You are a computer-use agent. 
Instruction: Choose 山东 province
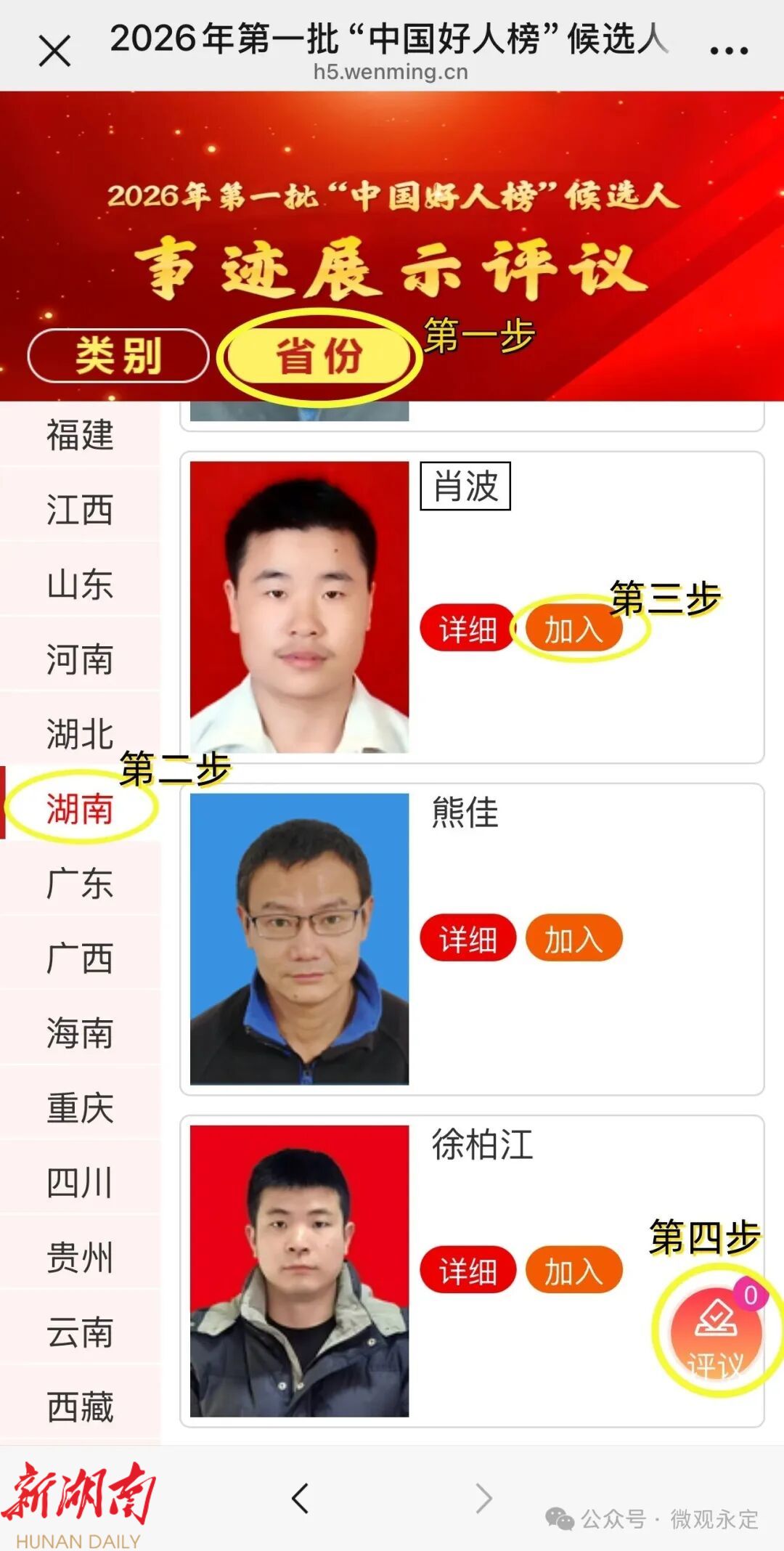[80, 585]
